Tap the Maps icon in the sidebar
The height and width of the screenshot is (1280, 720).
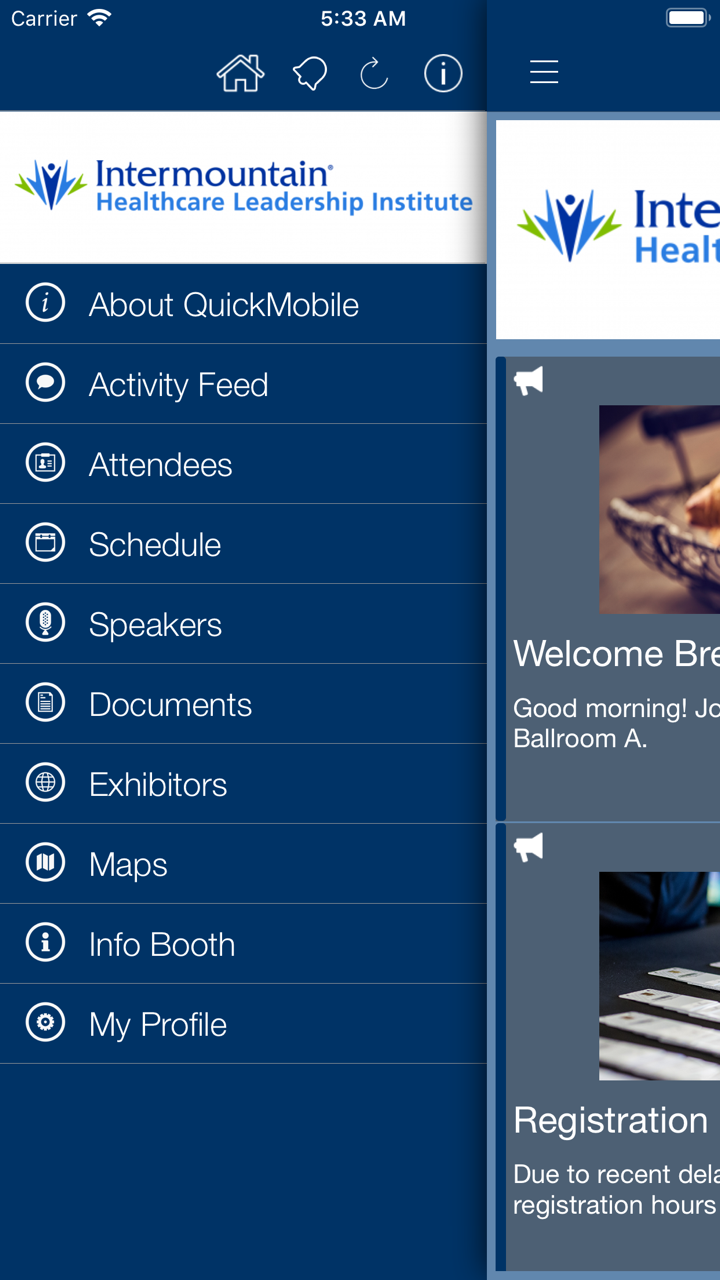[x=45, y=863]
